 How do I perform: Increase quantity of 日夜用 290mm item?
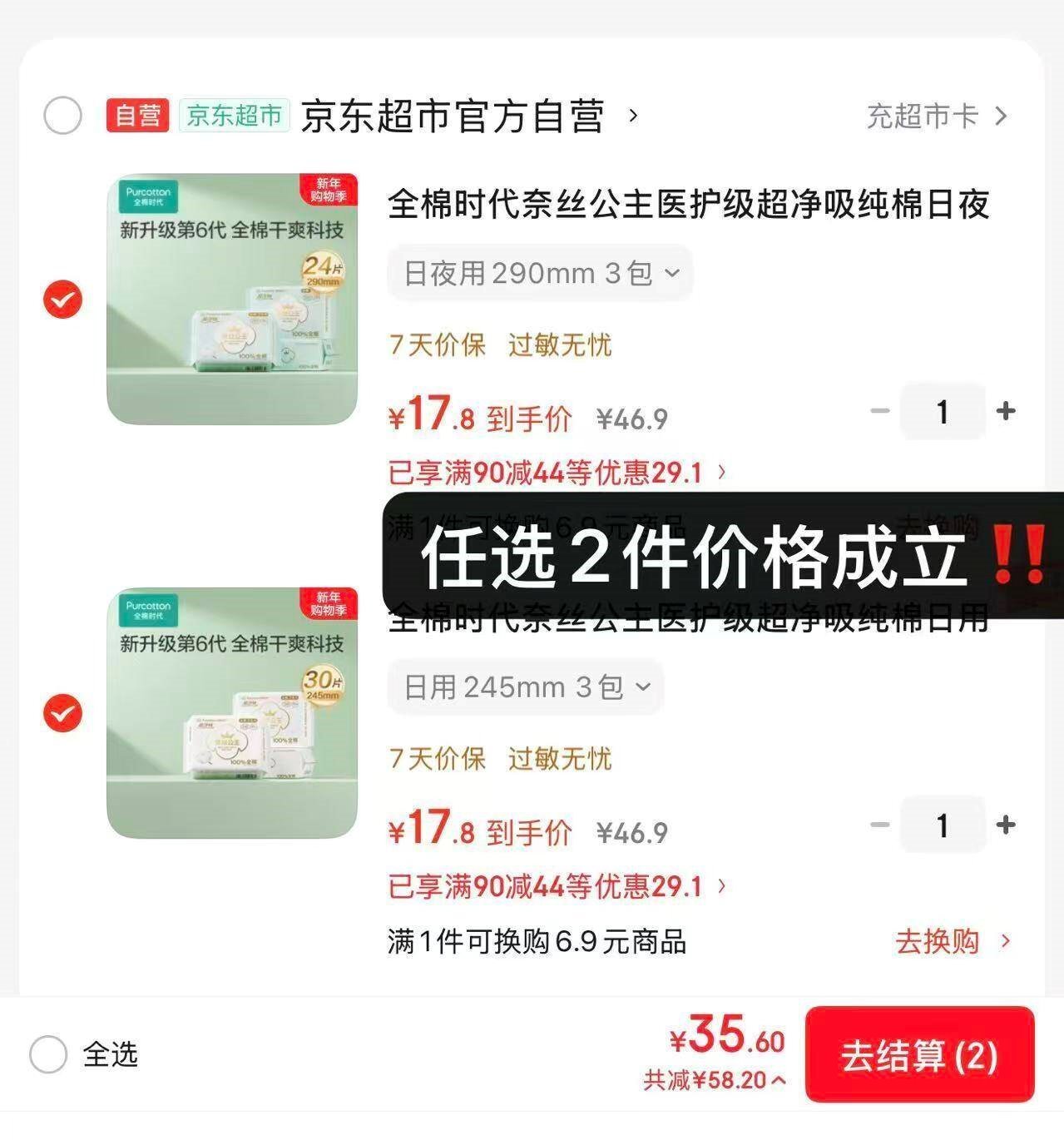pos(1006,411)
